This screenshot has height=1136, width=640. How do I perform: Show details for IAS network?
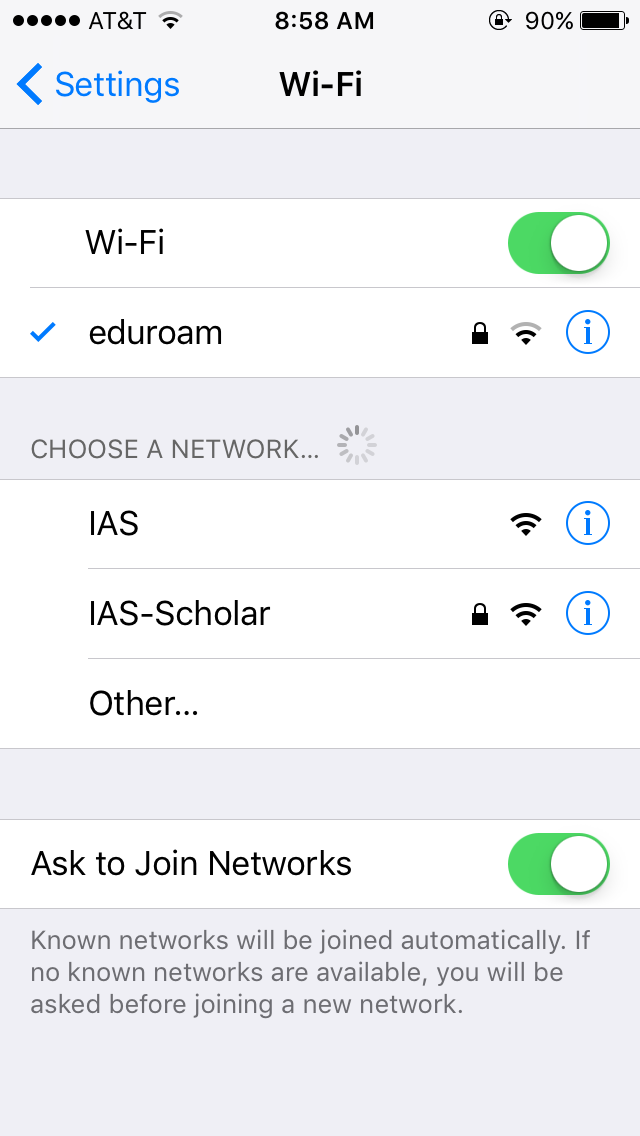pyautogui.click(x=587, y=523)
